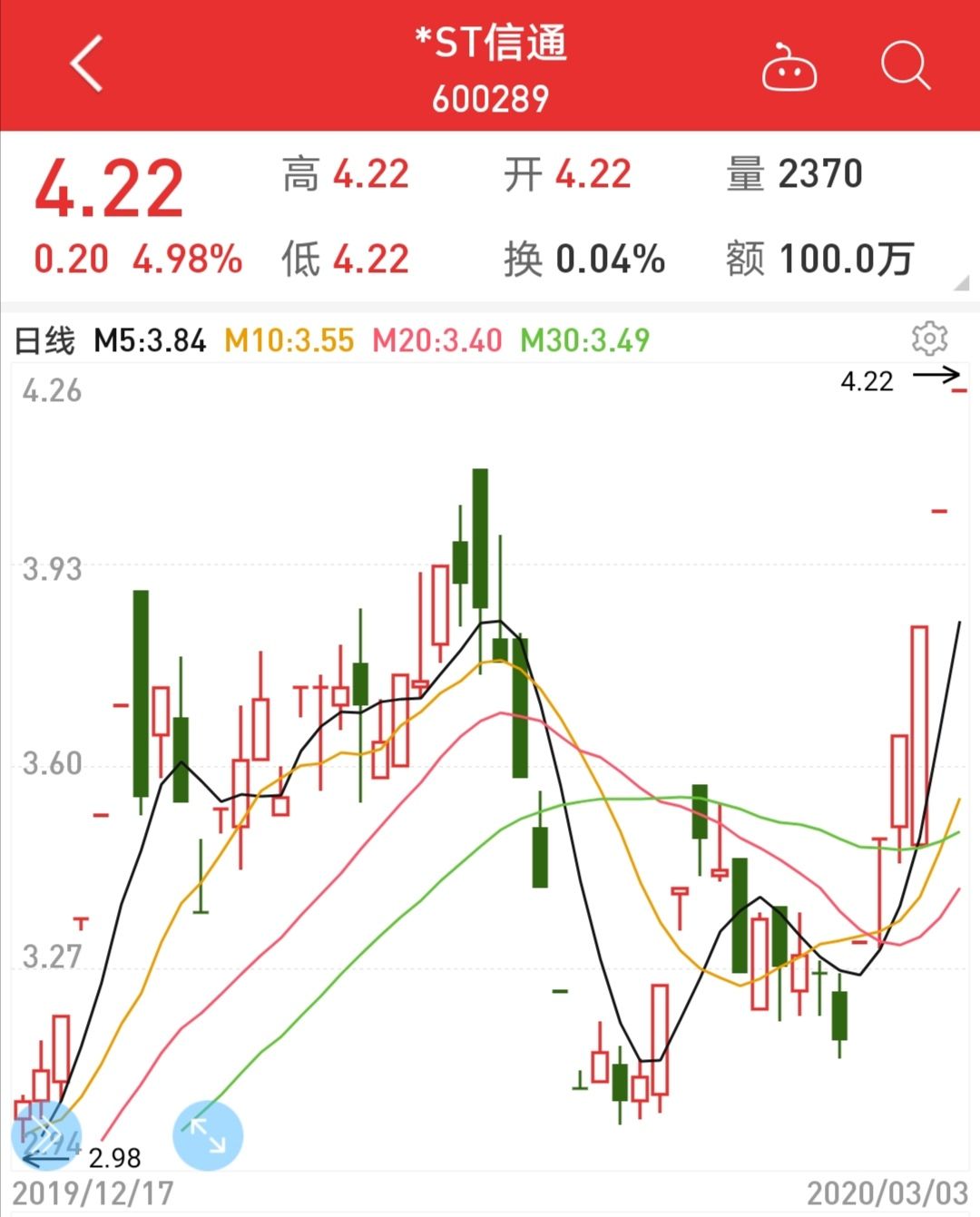Open chart settings gear

pyautogui.click(x=929, y=339)
